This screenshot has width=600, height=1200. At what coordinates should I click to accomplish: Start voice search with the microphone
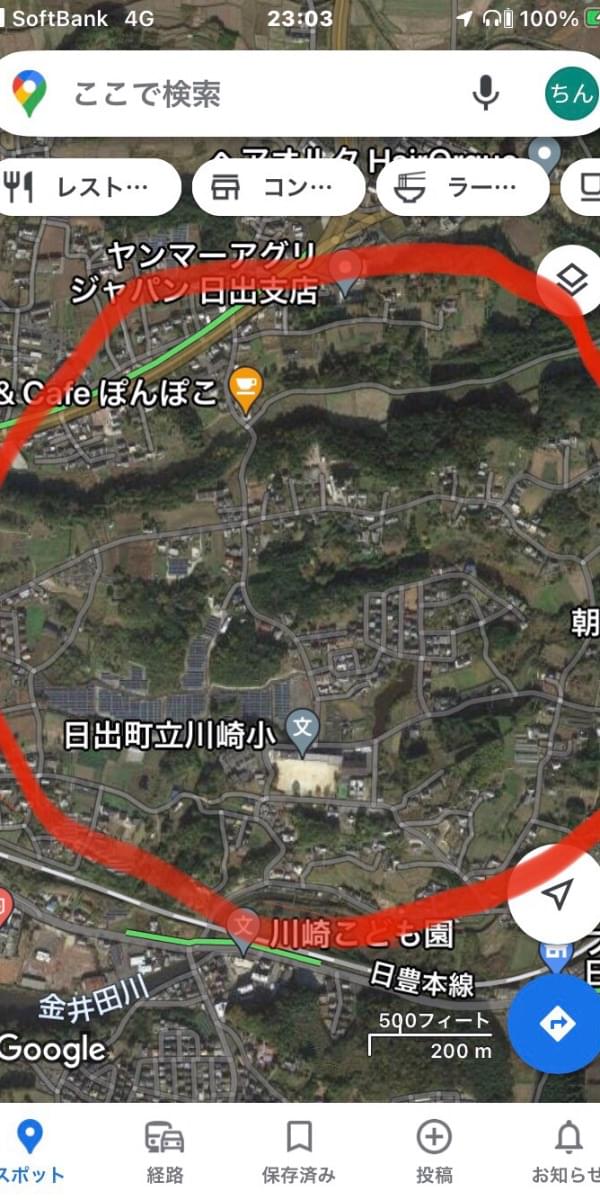pos(486,94)
